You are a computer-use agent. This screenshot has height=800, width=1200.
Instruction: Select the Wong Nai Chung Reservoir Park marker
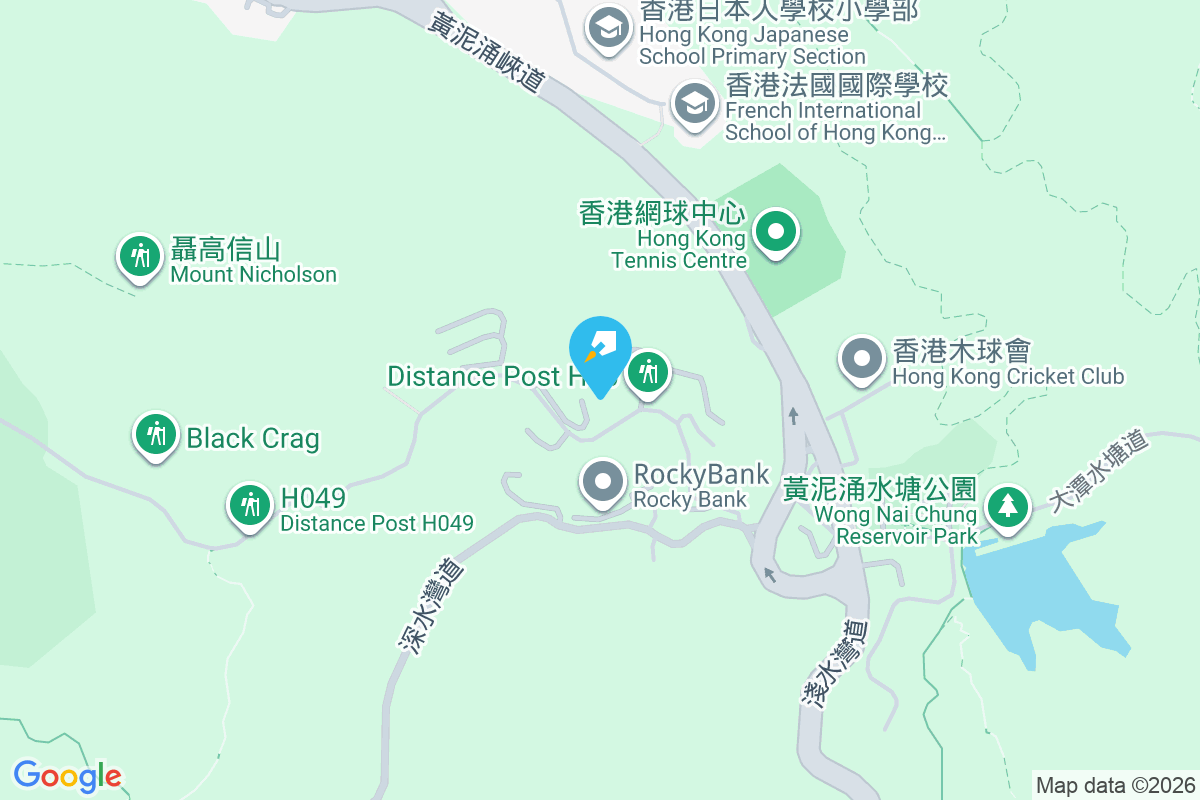[1007, 507]
